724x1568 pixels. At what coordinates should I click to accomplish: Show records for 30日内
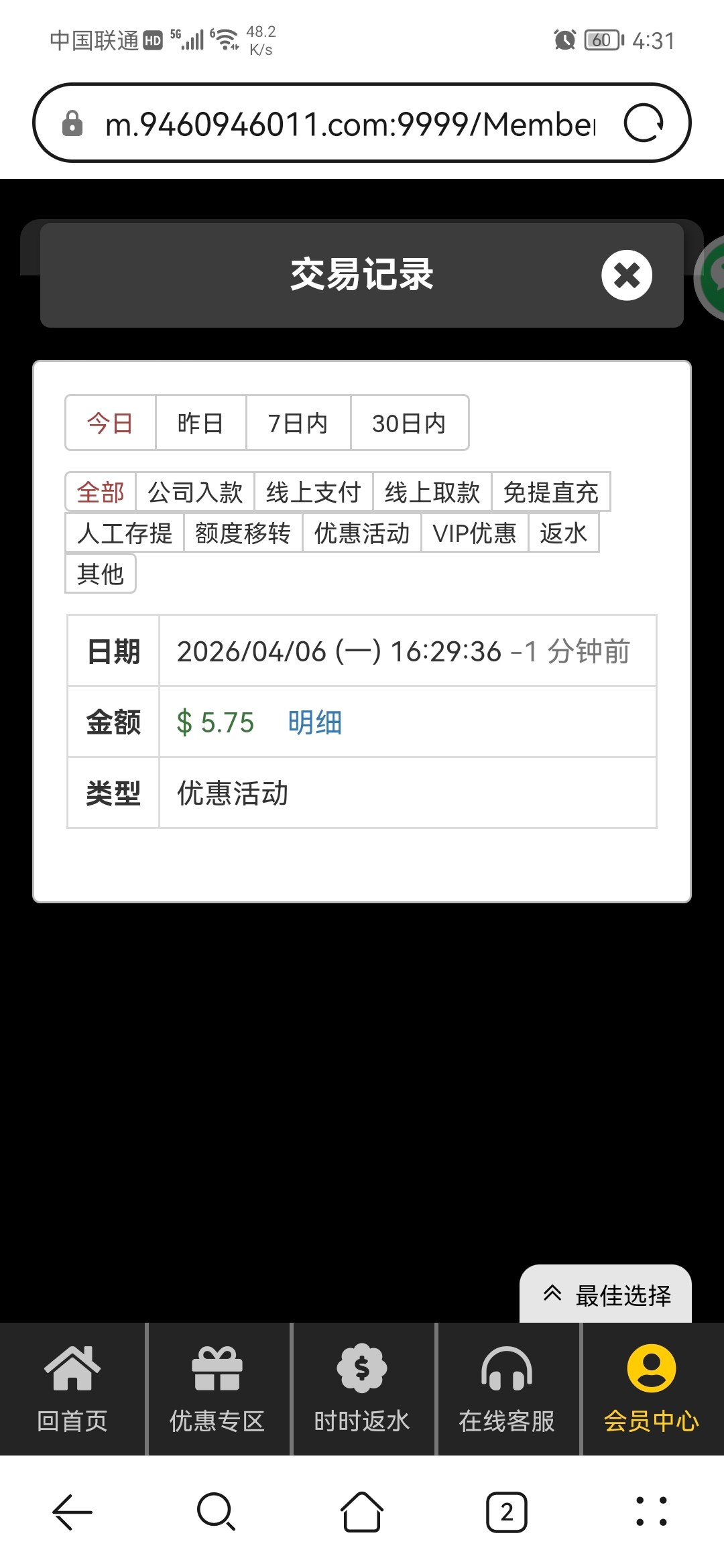pos(409,423)
